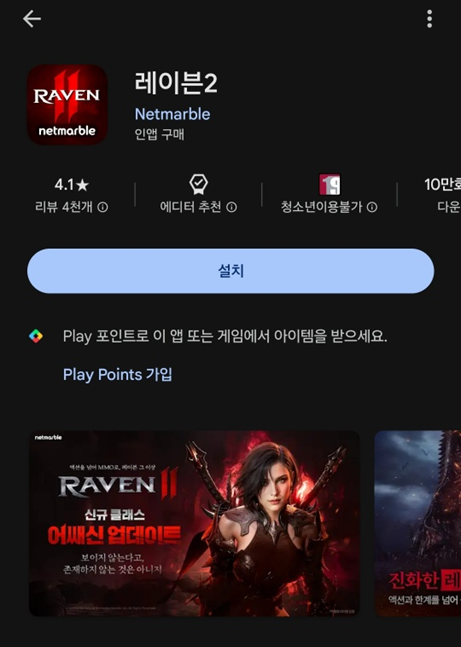View the 4.1 star rating reviews info
Screen dimensions: 461x647
pyautogui.click(x=71, y=195)
